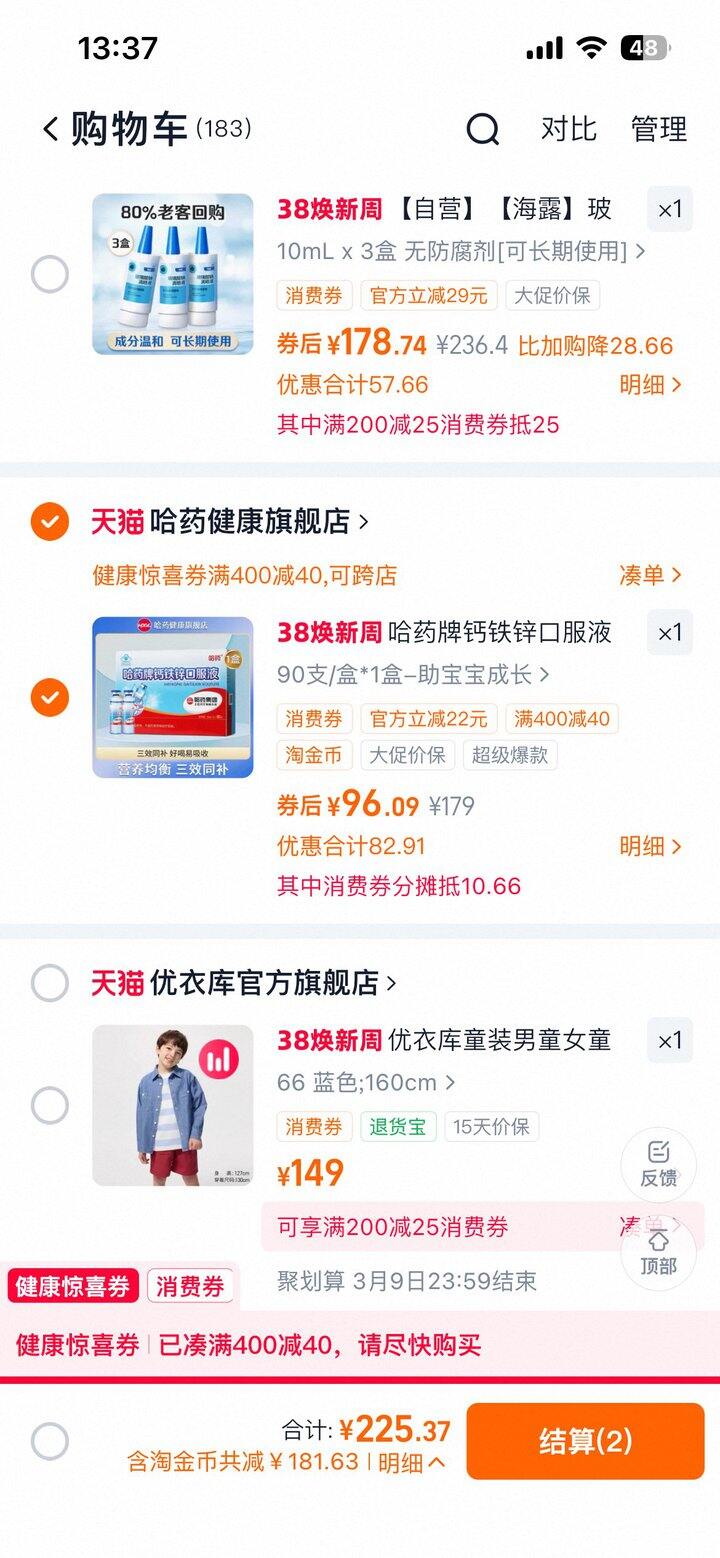Open the cart search icon

click(x=482, y=129)
